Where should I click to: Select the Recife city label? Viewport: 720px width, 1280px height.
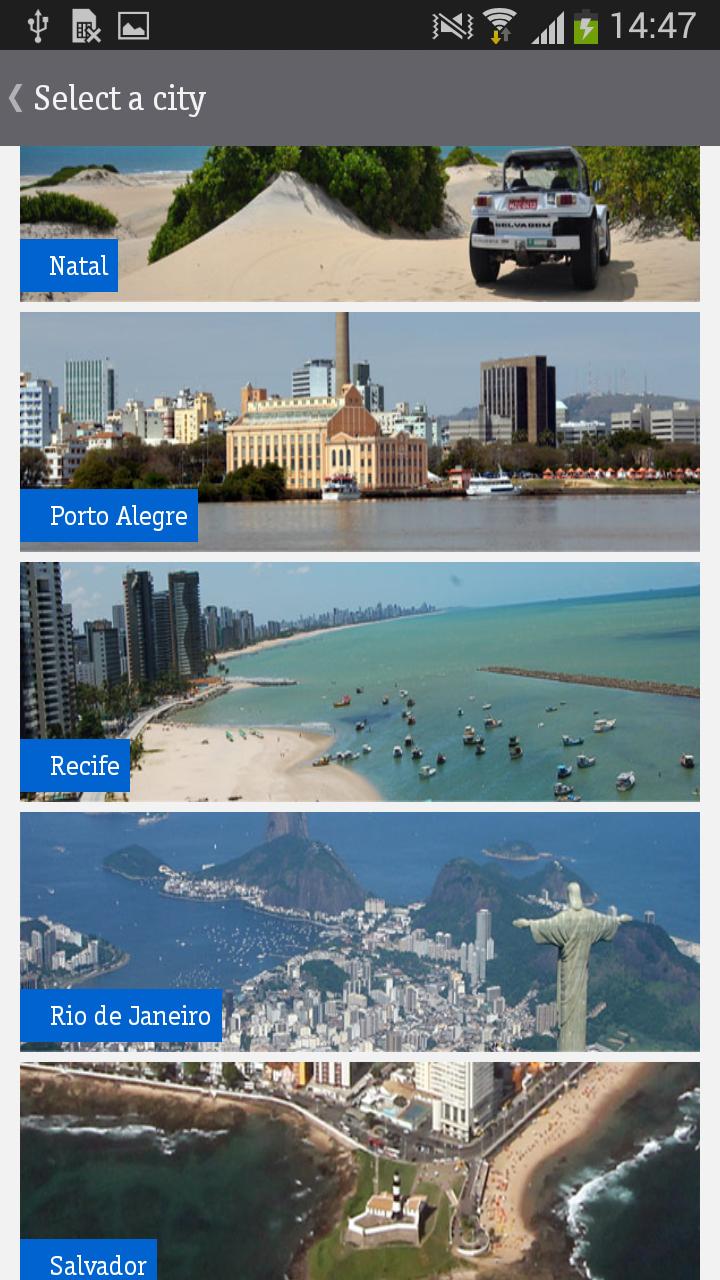pyautogui.click(x=74, y=765)
